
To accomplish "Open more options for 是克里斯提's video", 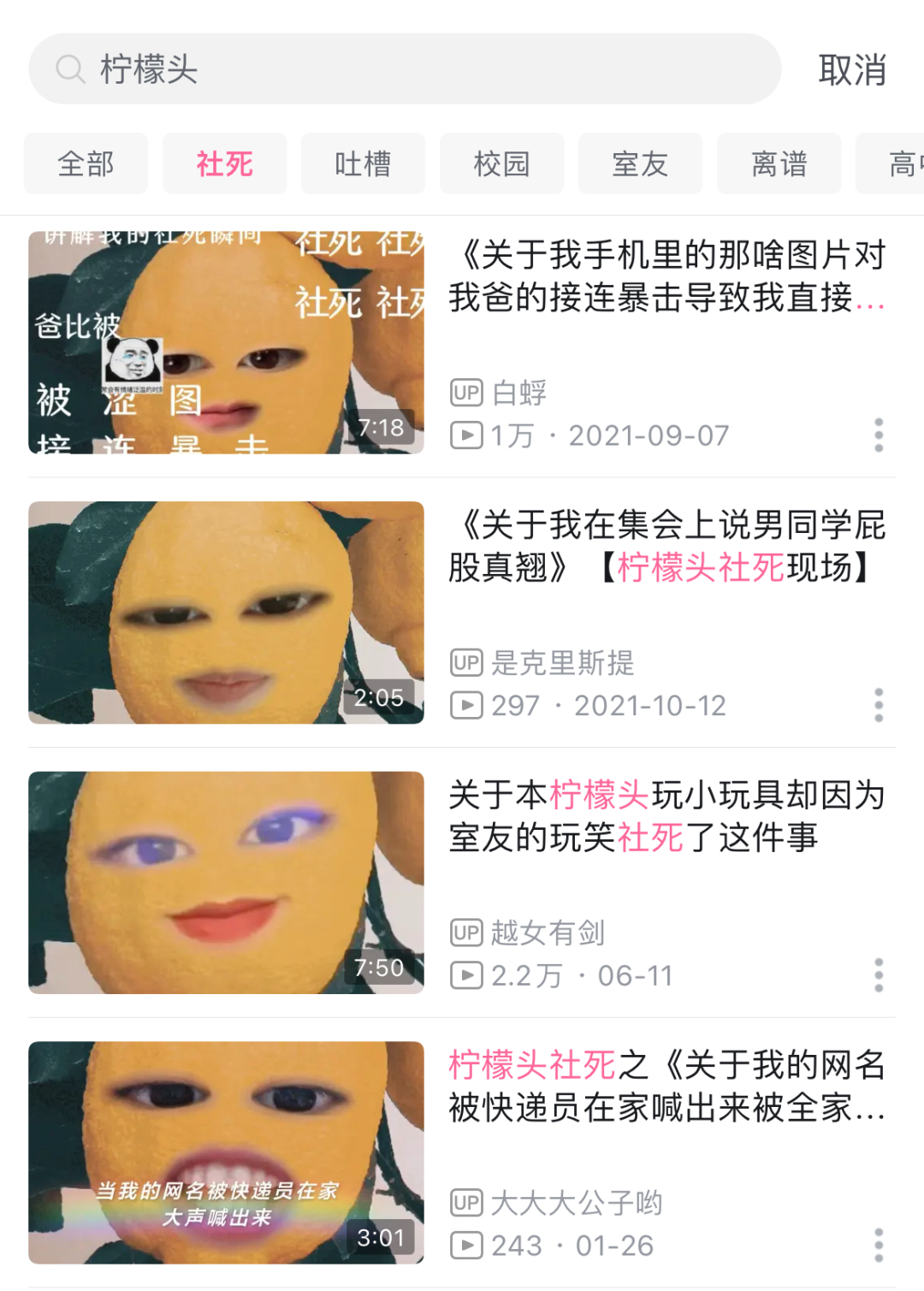I will coord(878,706).
